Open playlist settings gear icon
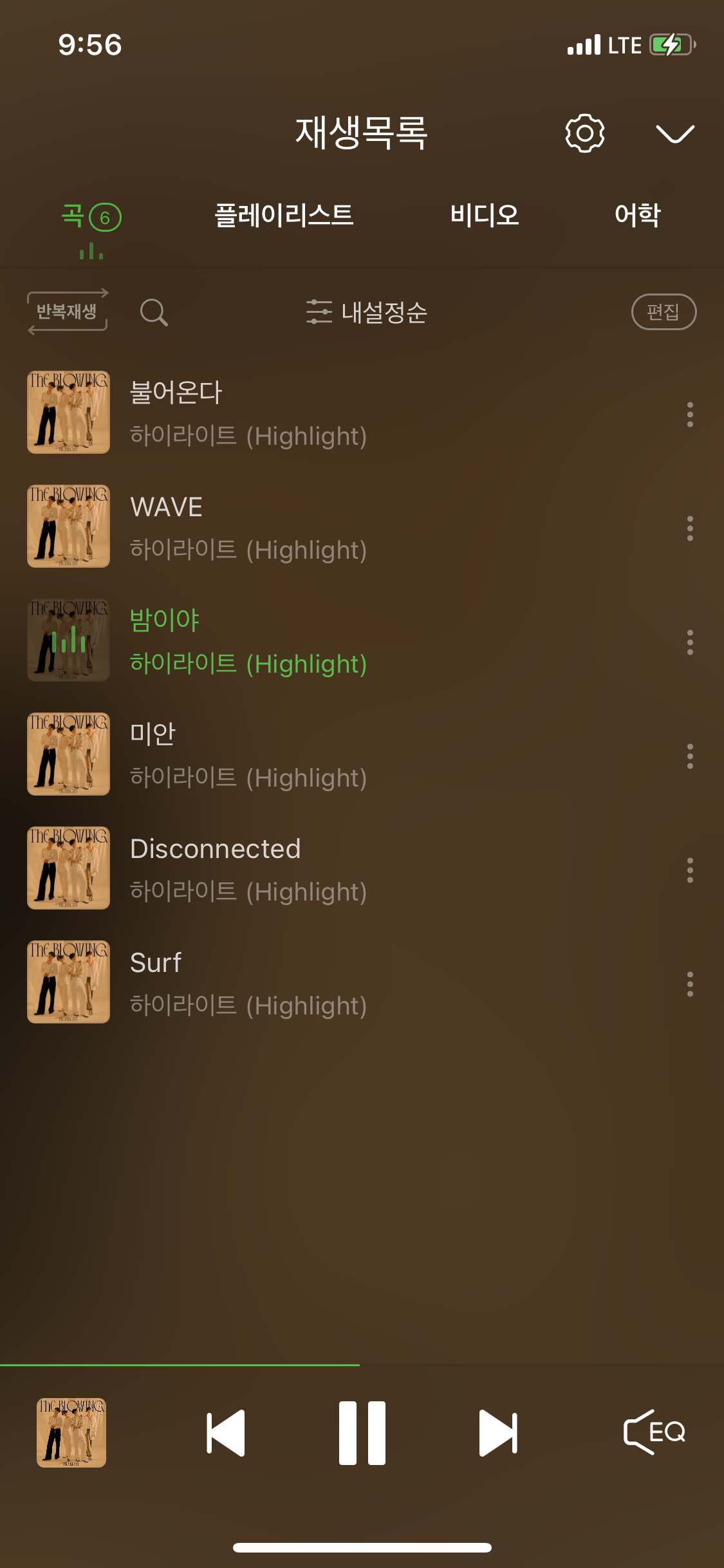724x1568 pixels. pyautogui.click(x=584, y=133)
